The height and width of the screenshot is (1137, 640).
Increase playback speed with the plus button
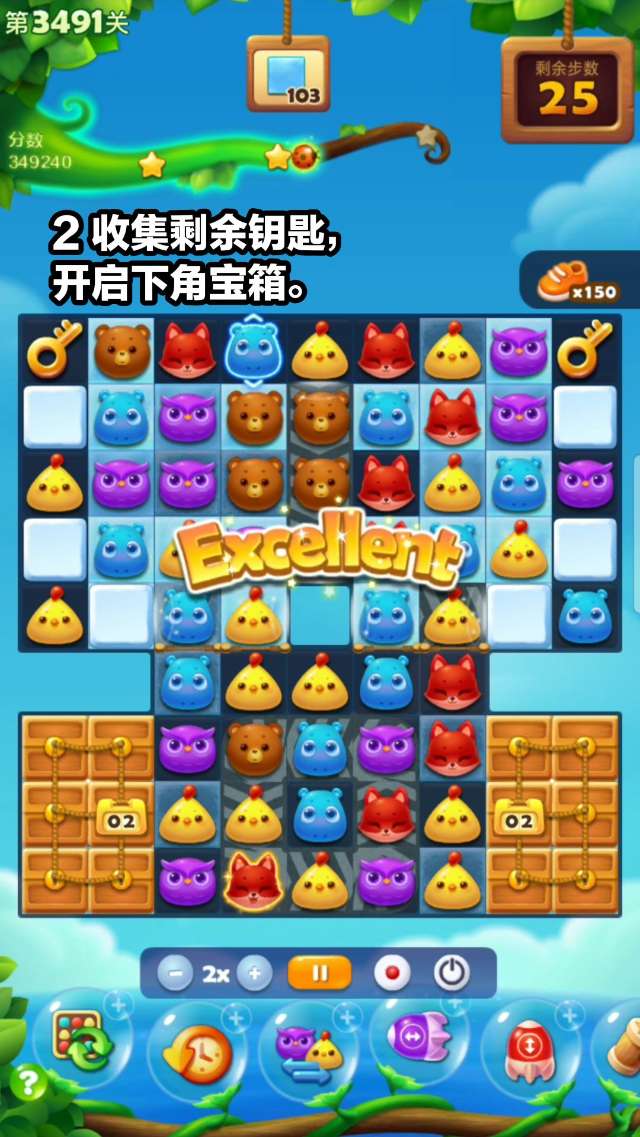[255, 973]
